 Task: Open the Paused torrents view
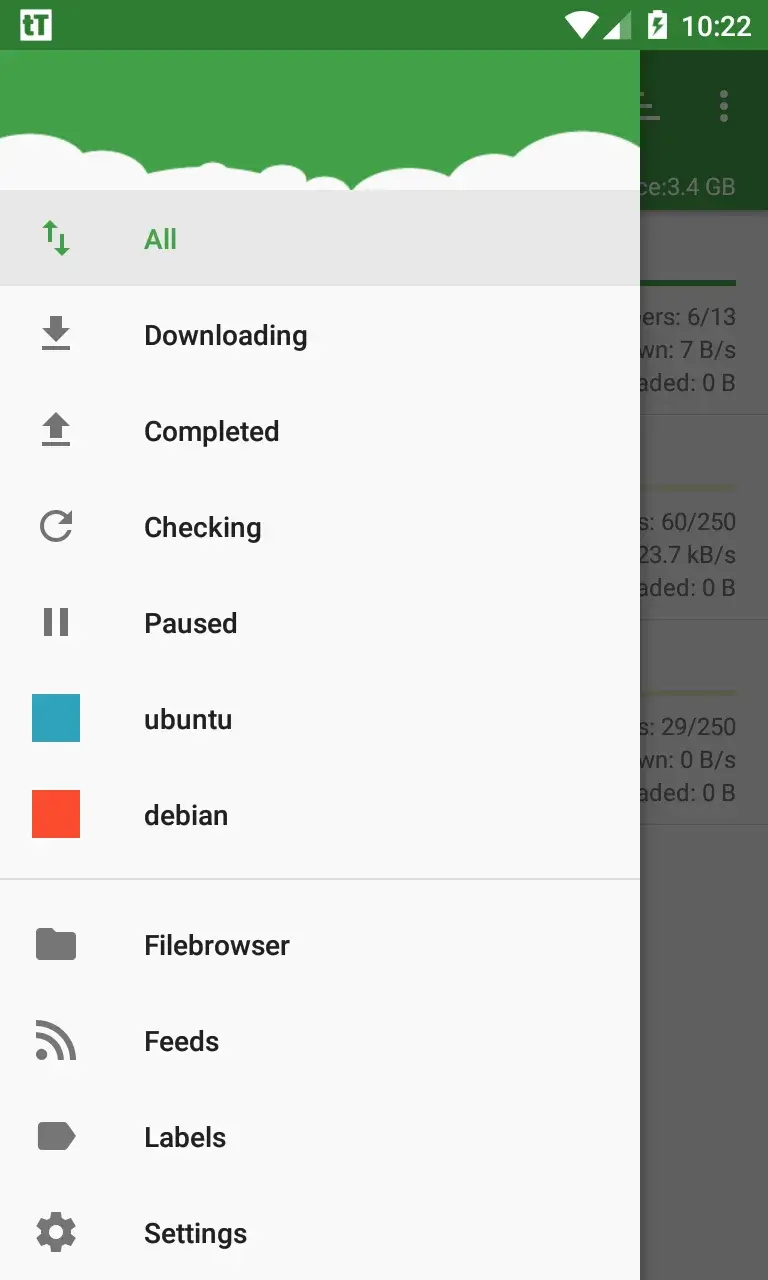(x=190, y=622)
